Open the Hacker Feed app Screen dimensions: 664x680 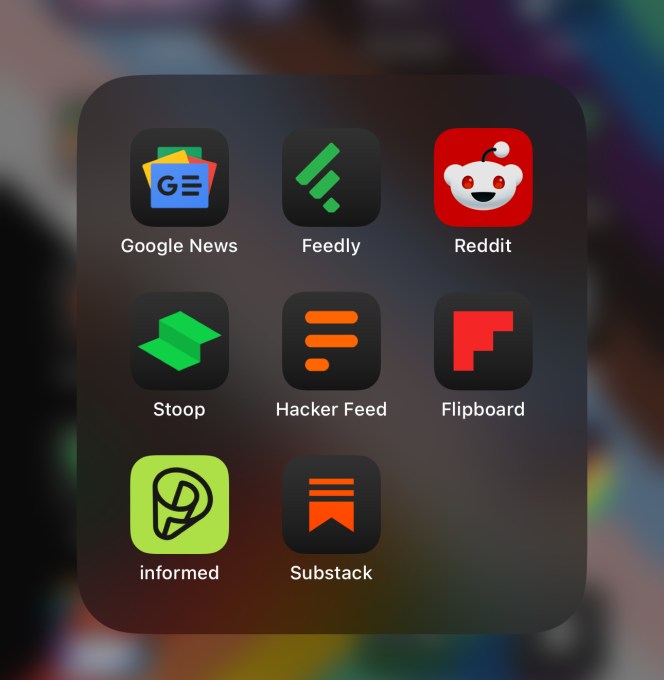tap(331, 341)
